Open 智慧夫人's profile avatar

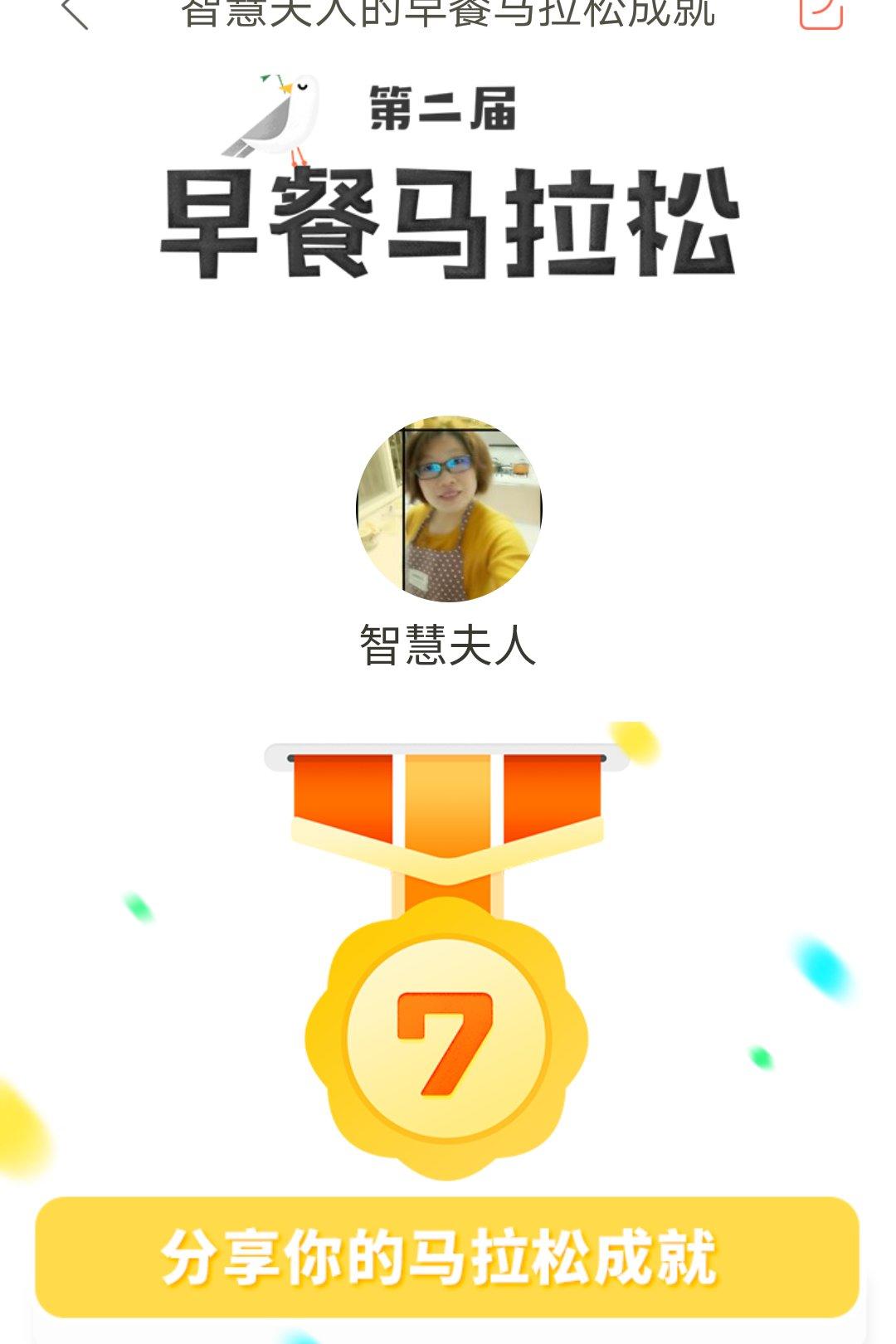(x=449, y=509)
